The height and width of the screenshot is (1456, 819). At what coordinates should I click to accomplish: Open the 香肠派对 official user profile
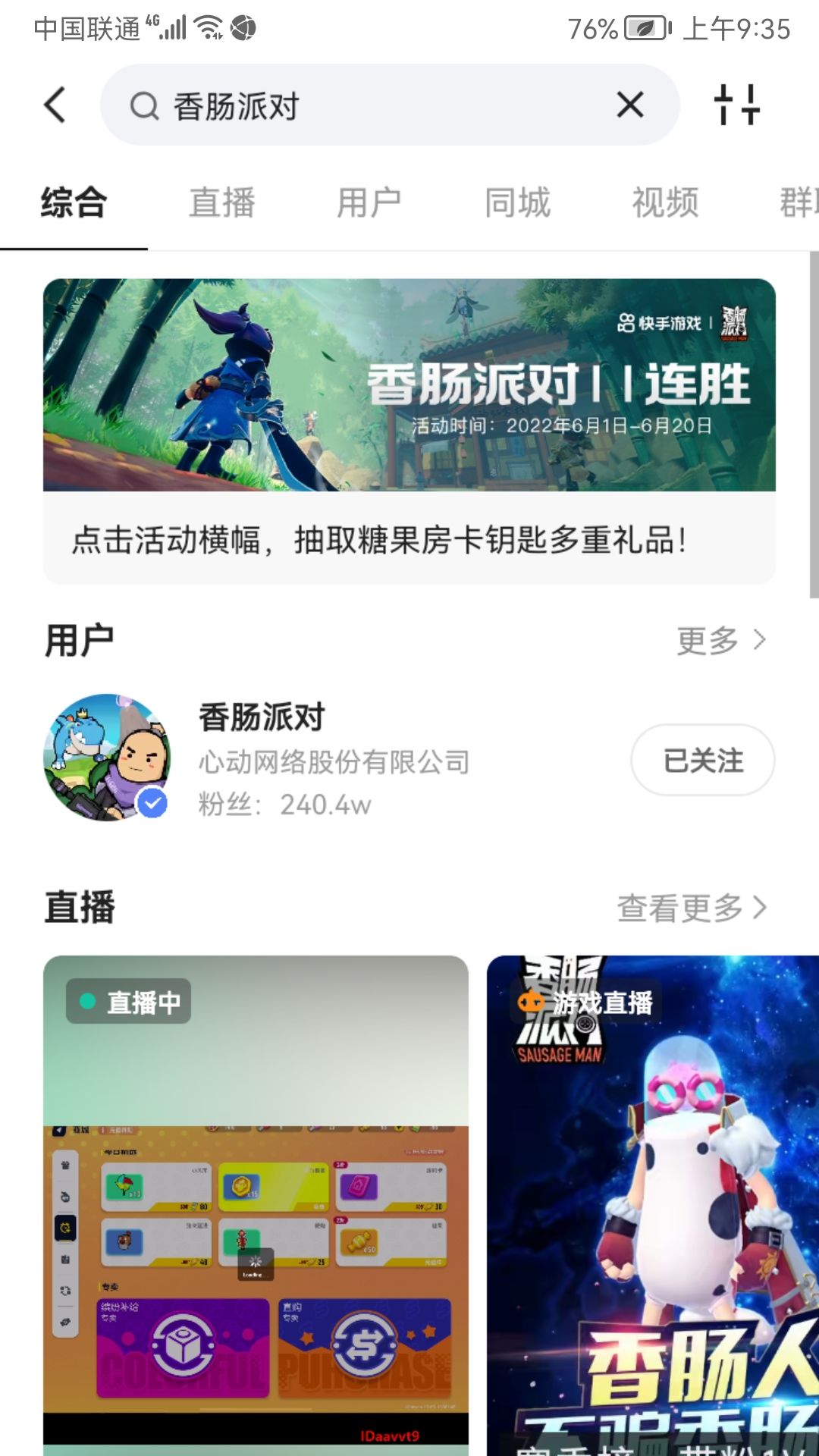coord(262,717)
